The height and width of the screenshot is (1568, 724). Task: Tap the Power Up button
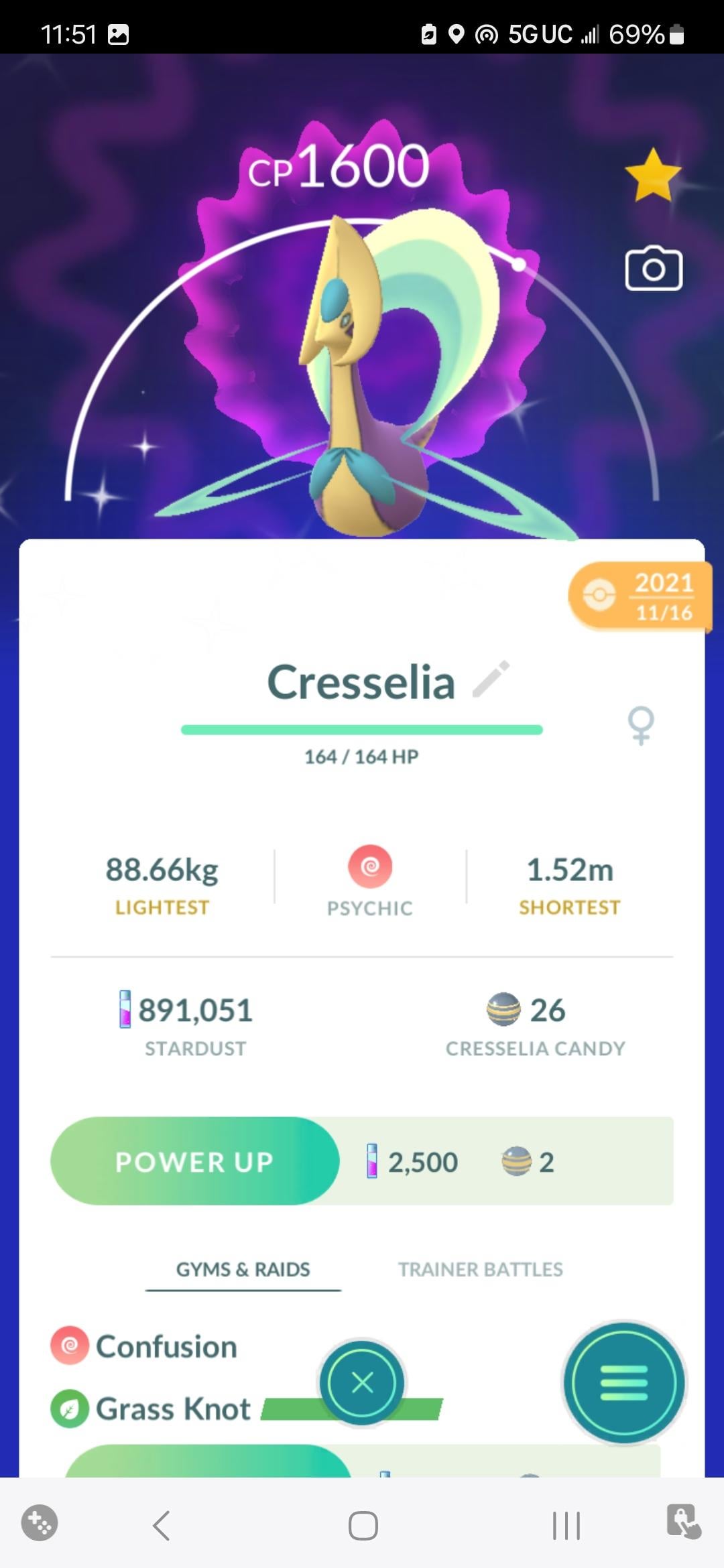tap(195, 1161)
